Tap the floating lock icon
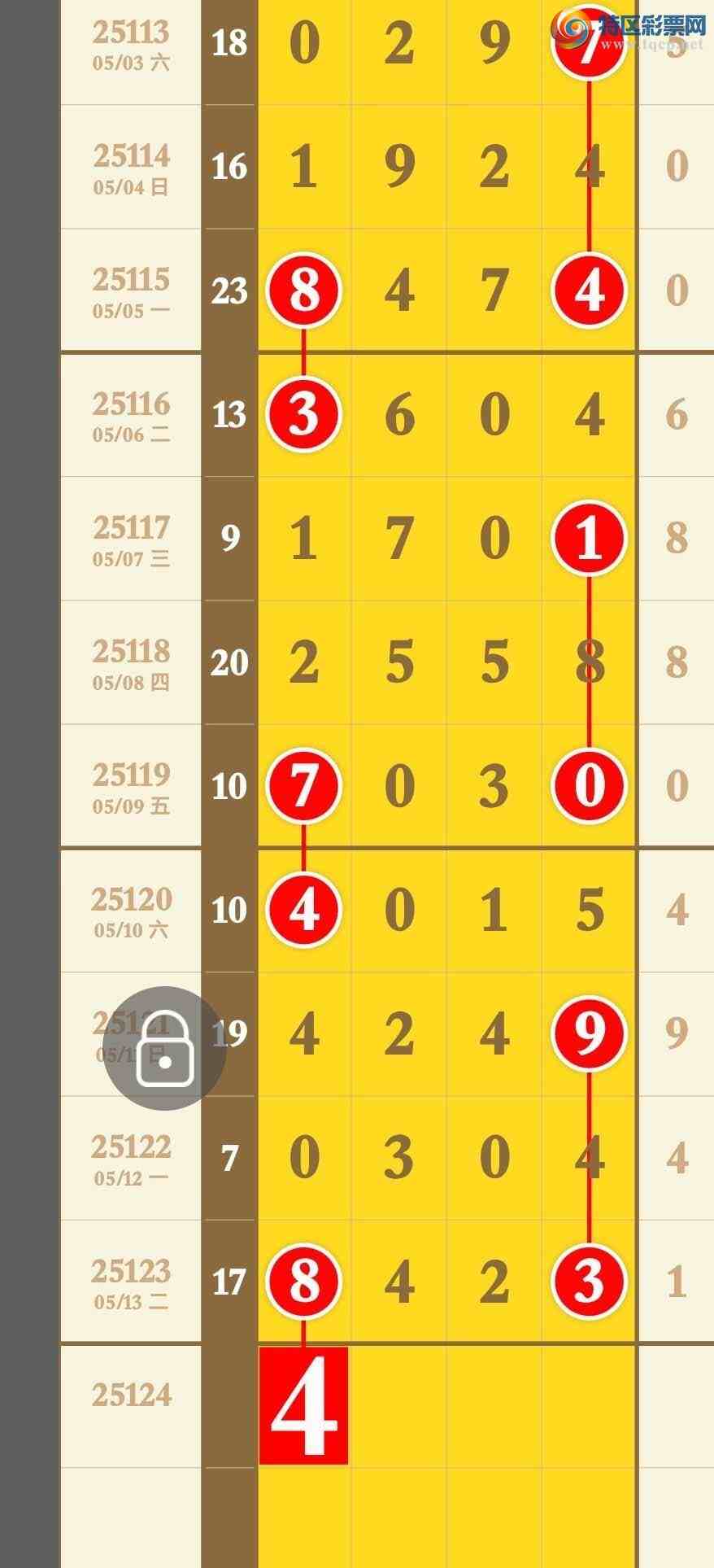This screenshot has width=714, height=1568. [164, 1048]
